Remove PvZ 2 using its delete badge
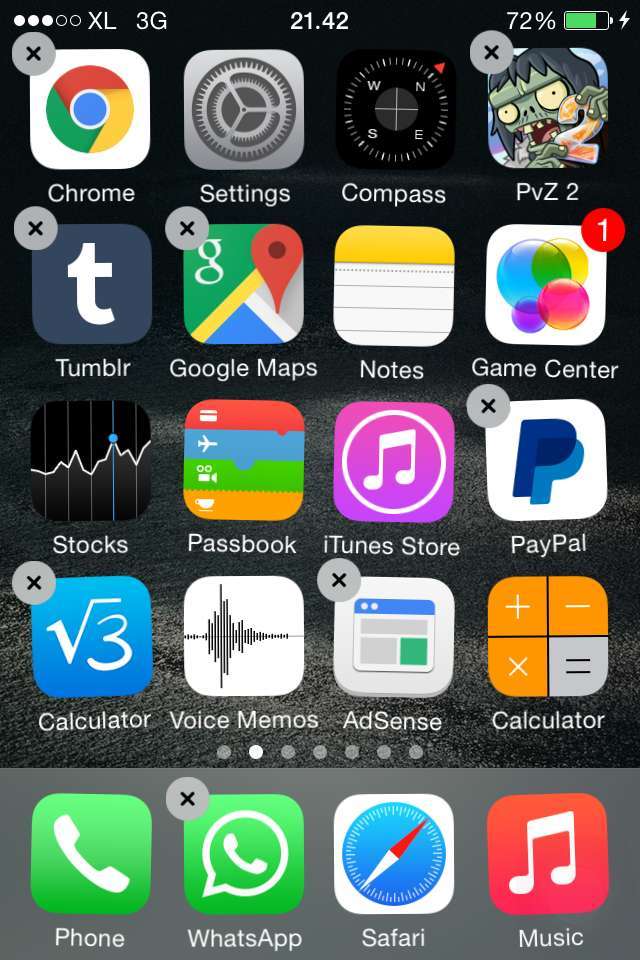Image resolution: width=640 pixels, height=960 pixels. click(x=491, y=53)
